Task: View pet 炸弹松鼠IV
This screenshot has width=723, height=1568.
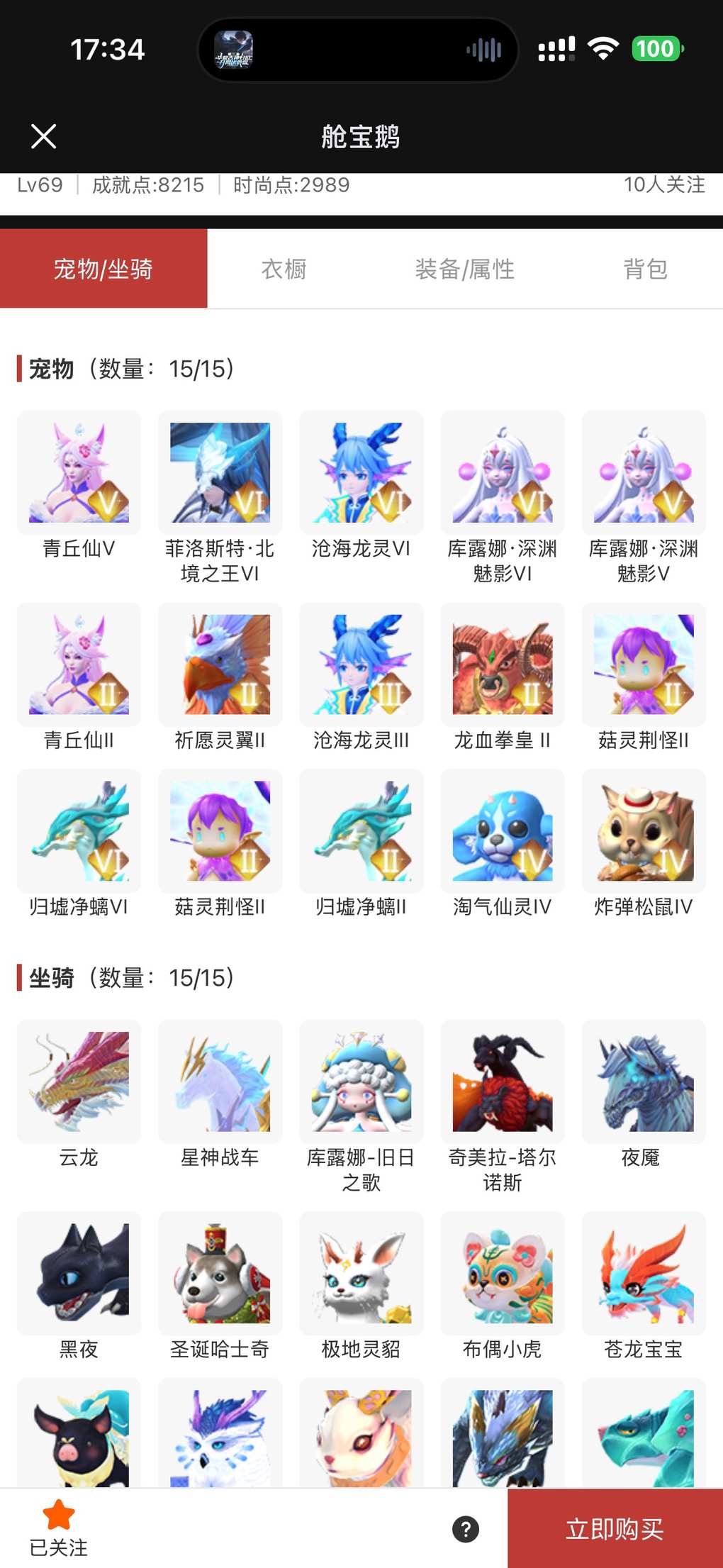Action: click(644, 831)
